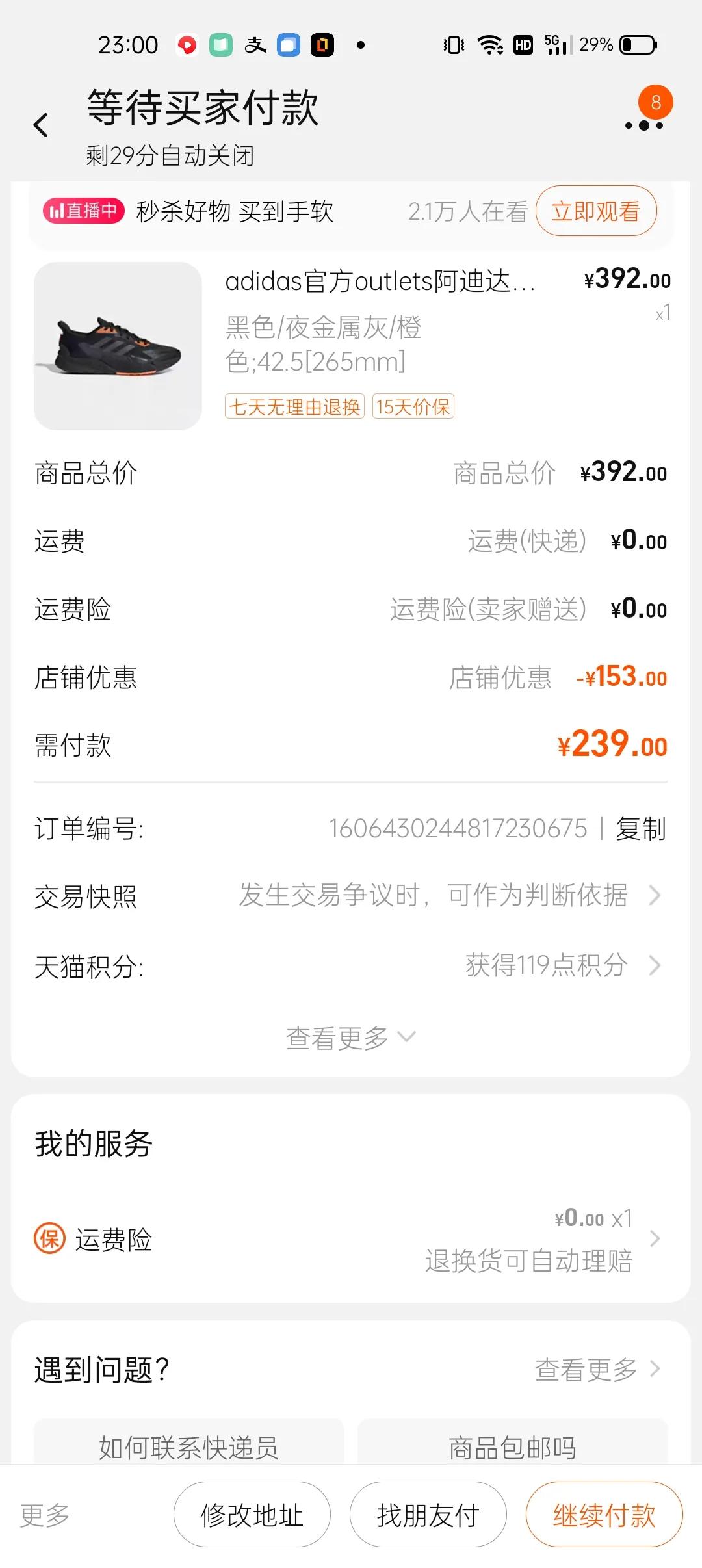702x1568 pixels.
Task: Click 修改地址 to change the address
Action: coord(252,1515)
